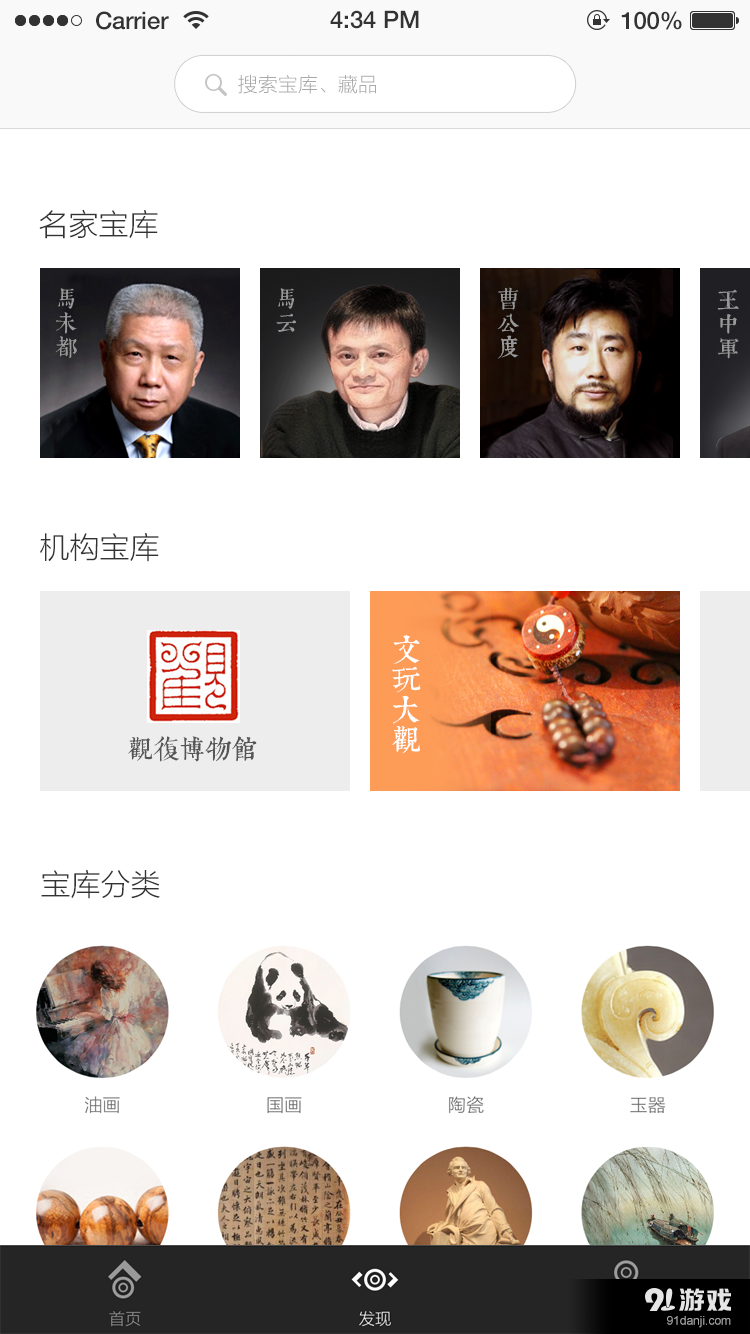Image resolution: width=750 pixels, height=1334 pixels.
Task: Select the 陶瓷 category
Action: 466,1012
